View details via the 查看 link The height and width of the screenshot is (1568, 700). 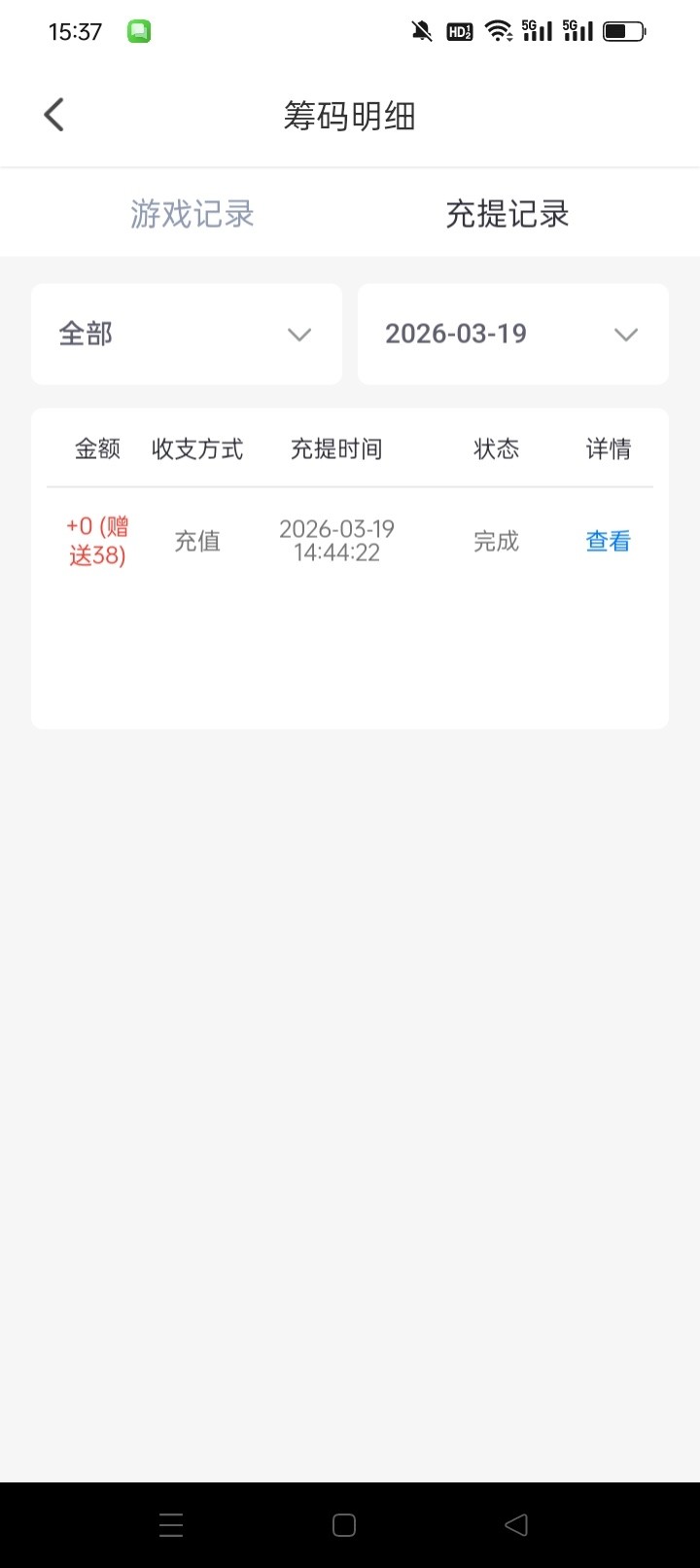[x=608, y=541]
